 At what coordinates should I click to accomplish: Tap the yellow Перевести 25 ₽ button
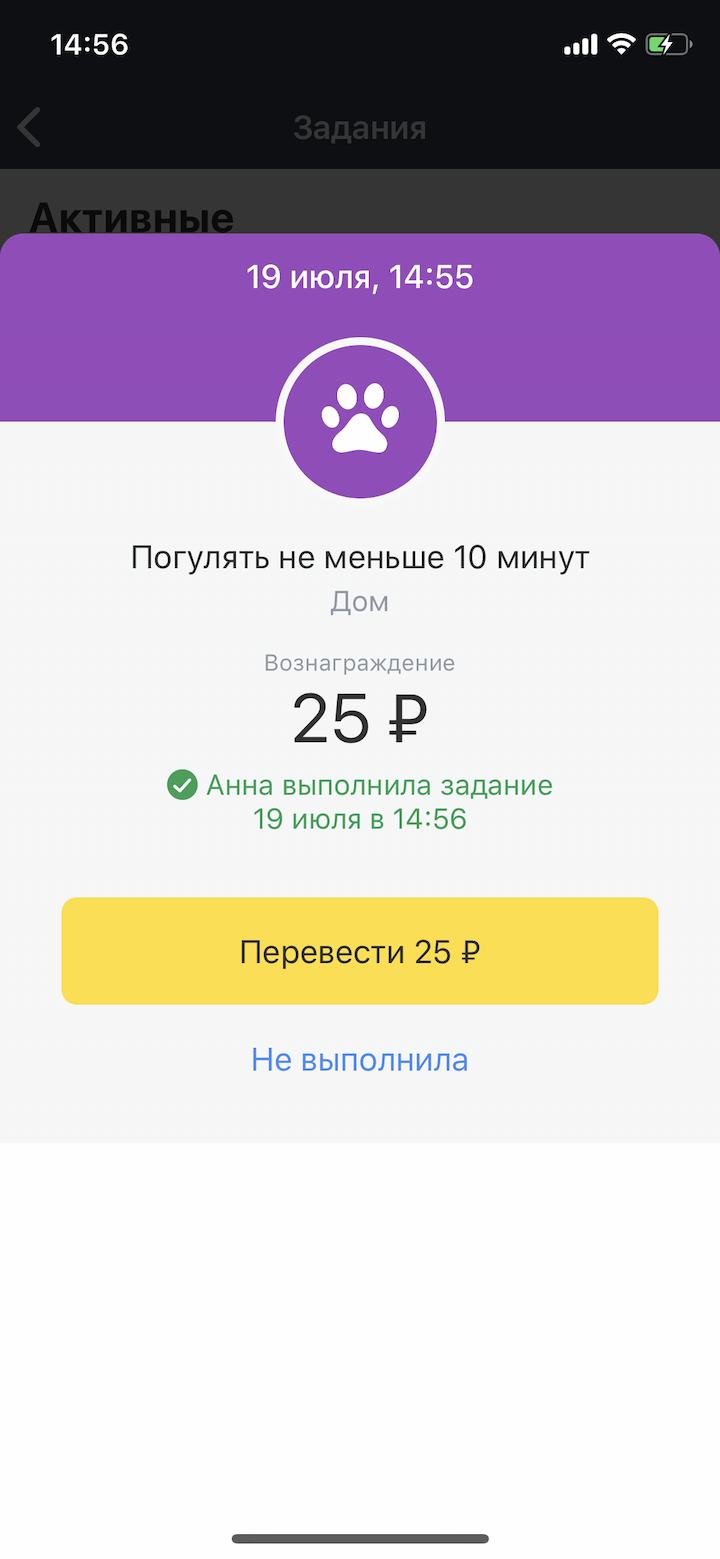(x=360, y=951)
